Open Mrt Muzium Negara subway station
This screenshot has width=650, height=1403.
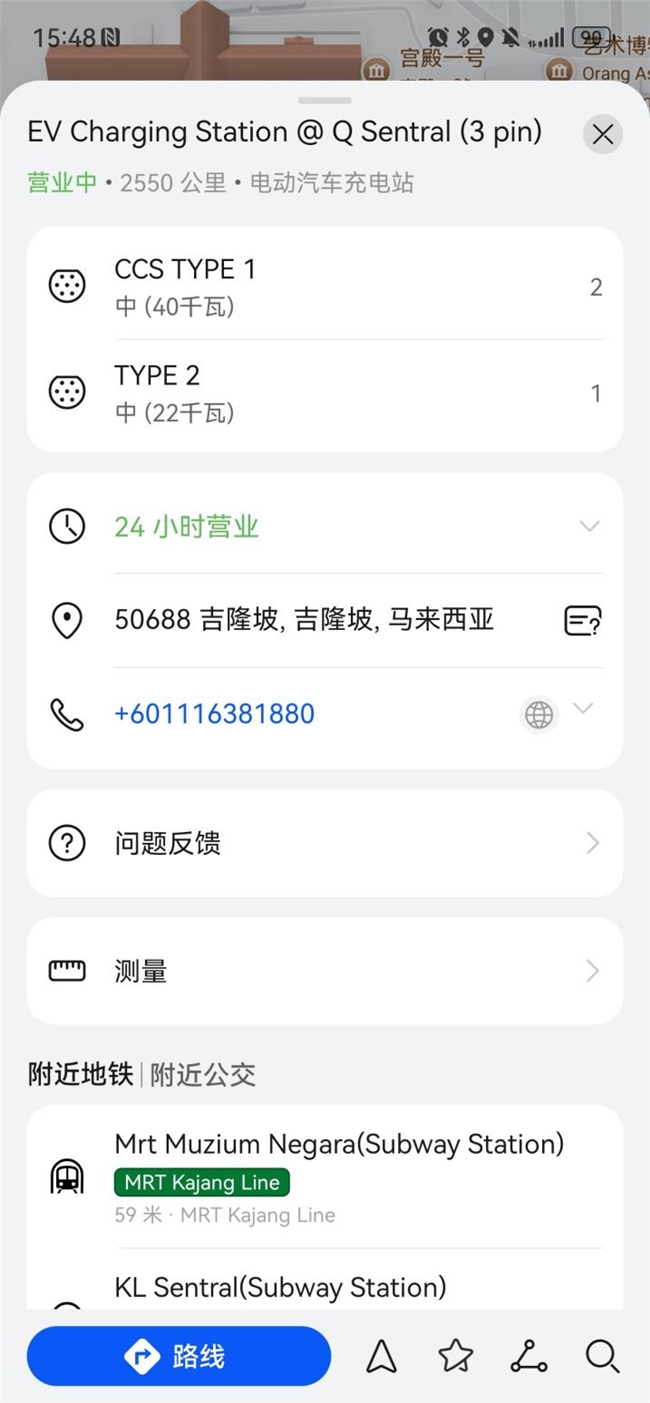click(339, 1177)
